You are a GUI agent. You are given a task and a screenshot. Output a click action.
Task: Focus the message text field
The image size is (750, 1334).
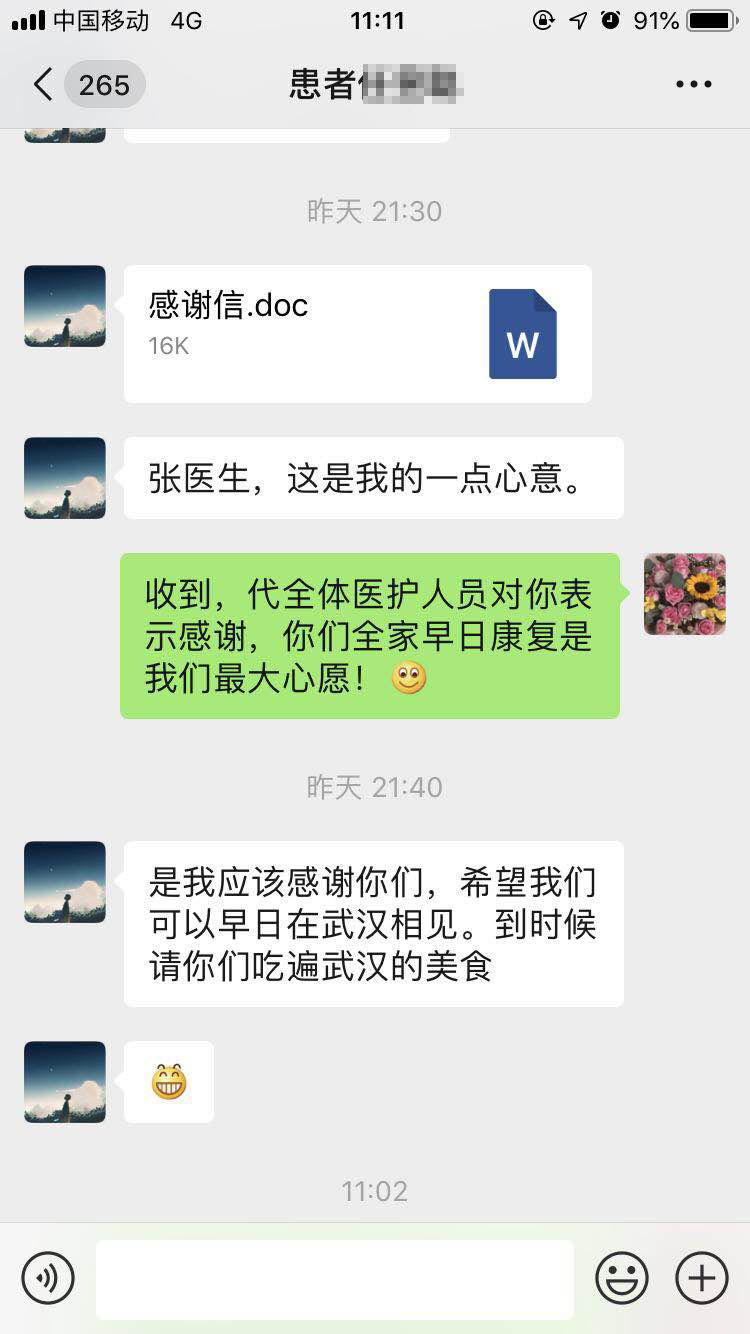tap(334, 1278)
